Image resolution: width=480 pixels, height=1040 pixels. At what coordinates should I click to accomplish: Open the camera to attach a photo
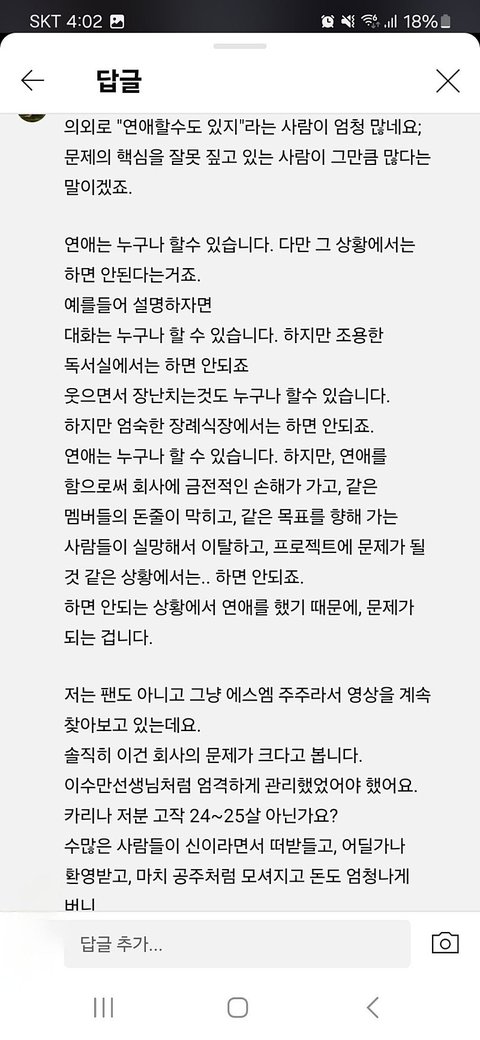pos(445,942)
